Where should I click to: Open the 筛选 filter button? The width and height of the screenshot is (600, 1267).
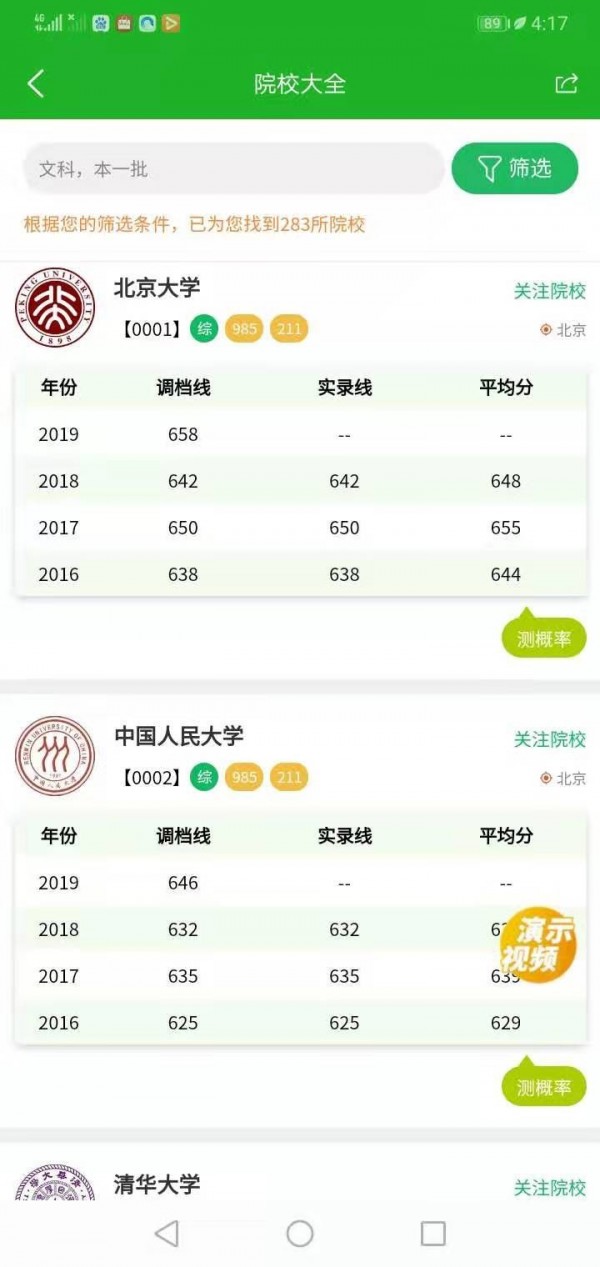pos(514,169)
